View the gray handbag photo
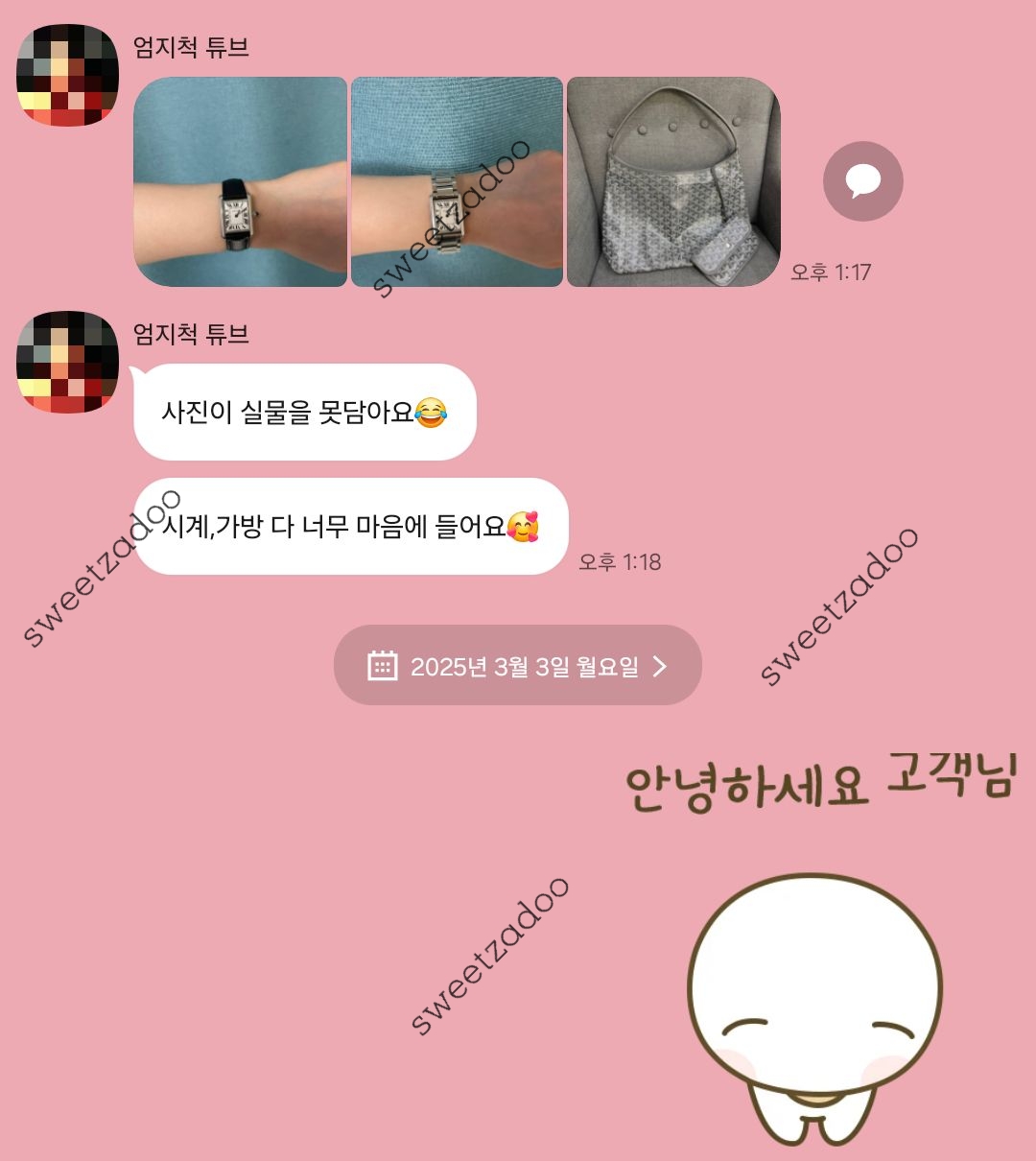Image resolution: width=1036 pixels, height=1161 pixels. click(673, 182)
